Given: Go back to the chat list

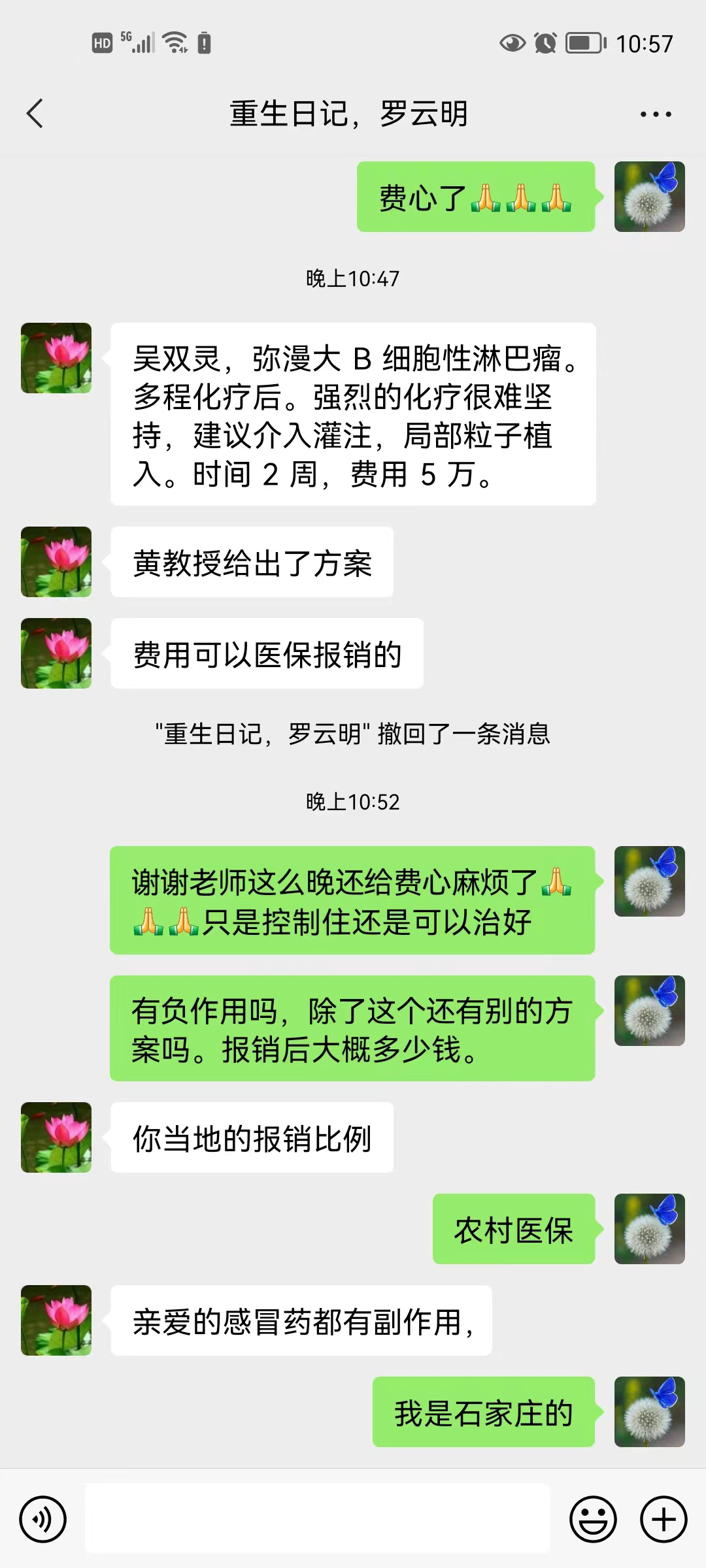Looking at the screenshot, I should pos(35,114).
